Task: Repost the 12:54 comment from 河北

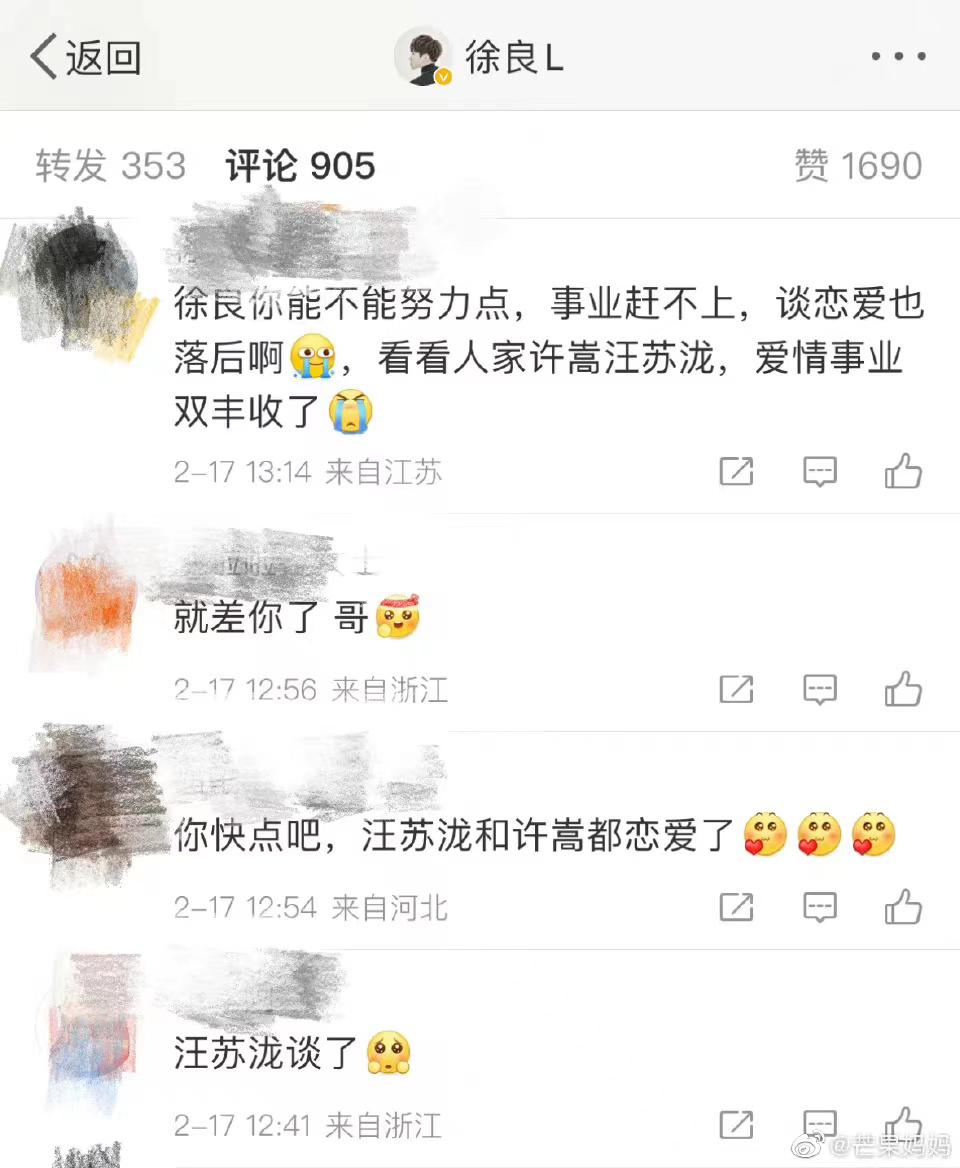Action: 736,907
